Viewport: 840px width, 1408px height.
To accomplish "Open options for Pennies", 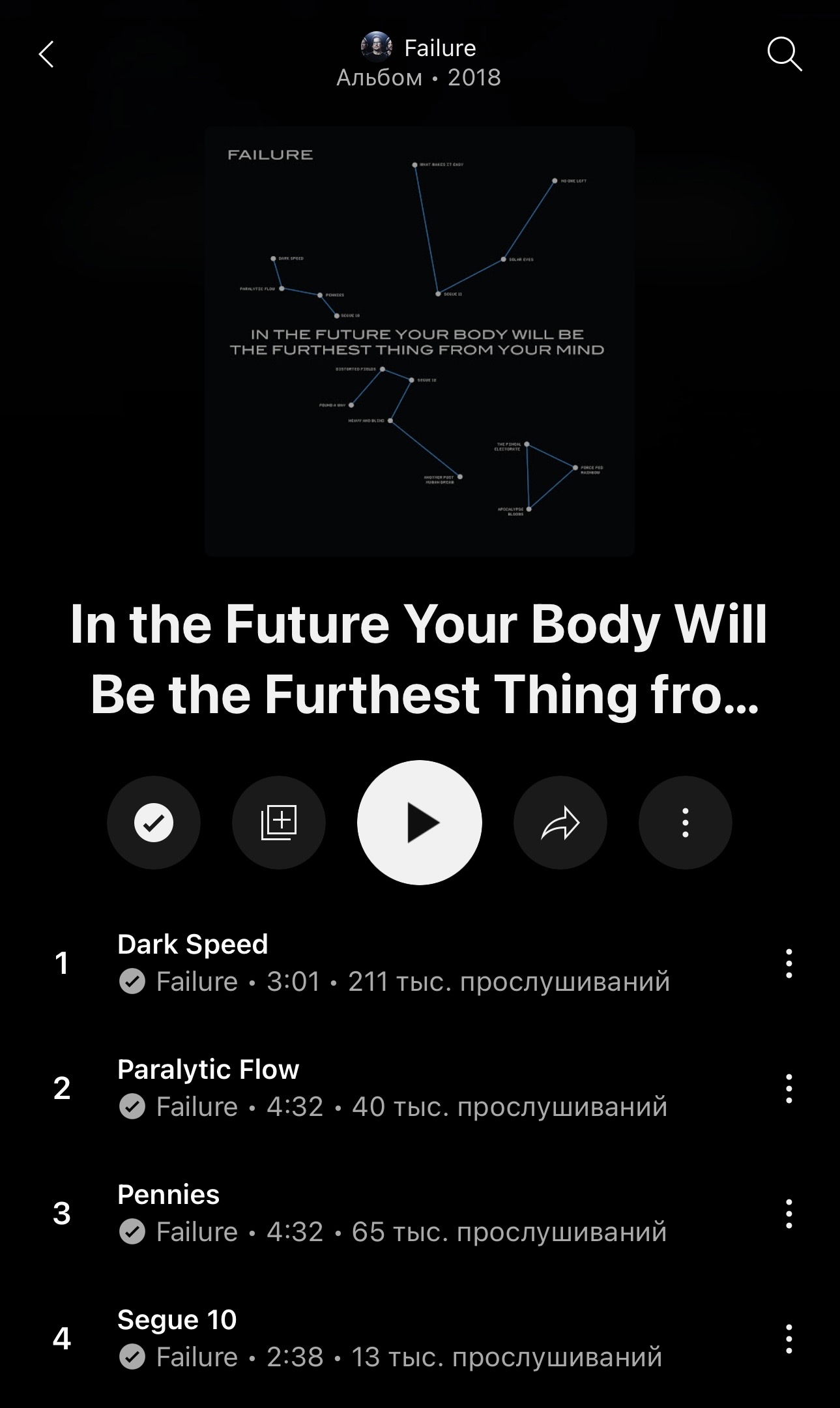I will pyautogui.click(x=789, y=1213).
